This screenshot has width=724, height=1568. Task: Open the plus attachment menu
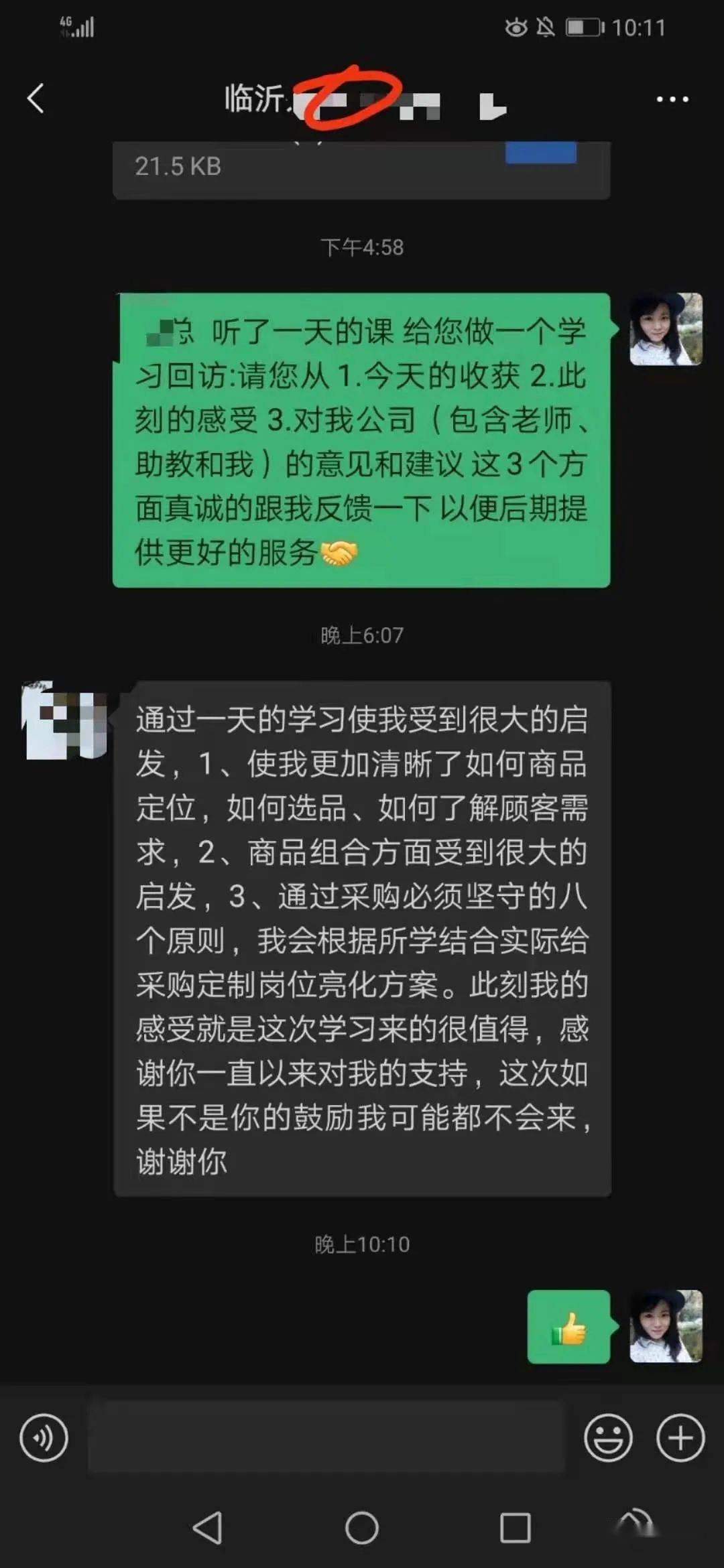680,1438
